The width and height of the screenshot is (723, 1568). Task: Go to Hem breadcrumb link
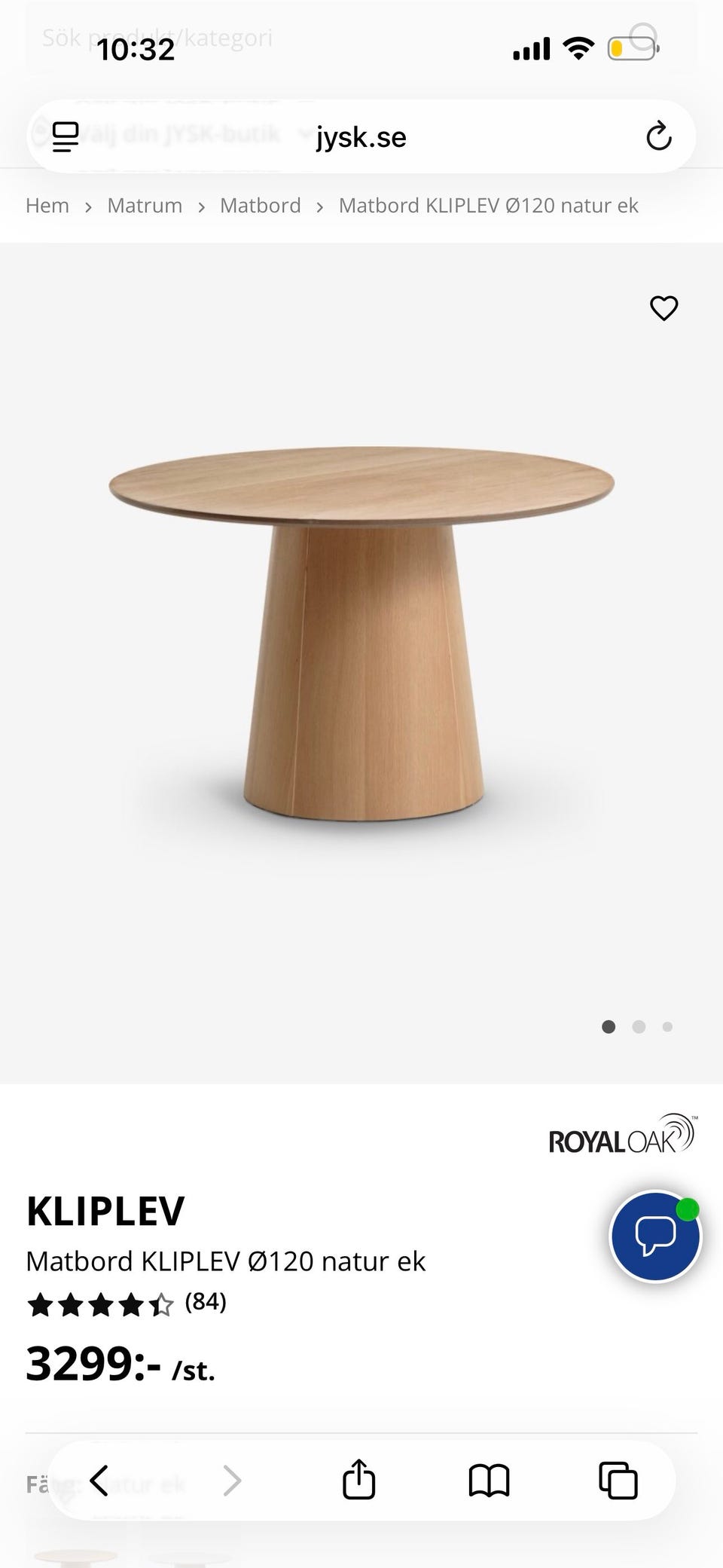coord(47,206)
